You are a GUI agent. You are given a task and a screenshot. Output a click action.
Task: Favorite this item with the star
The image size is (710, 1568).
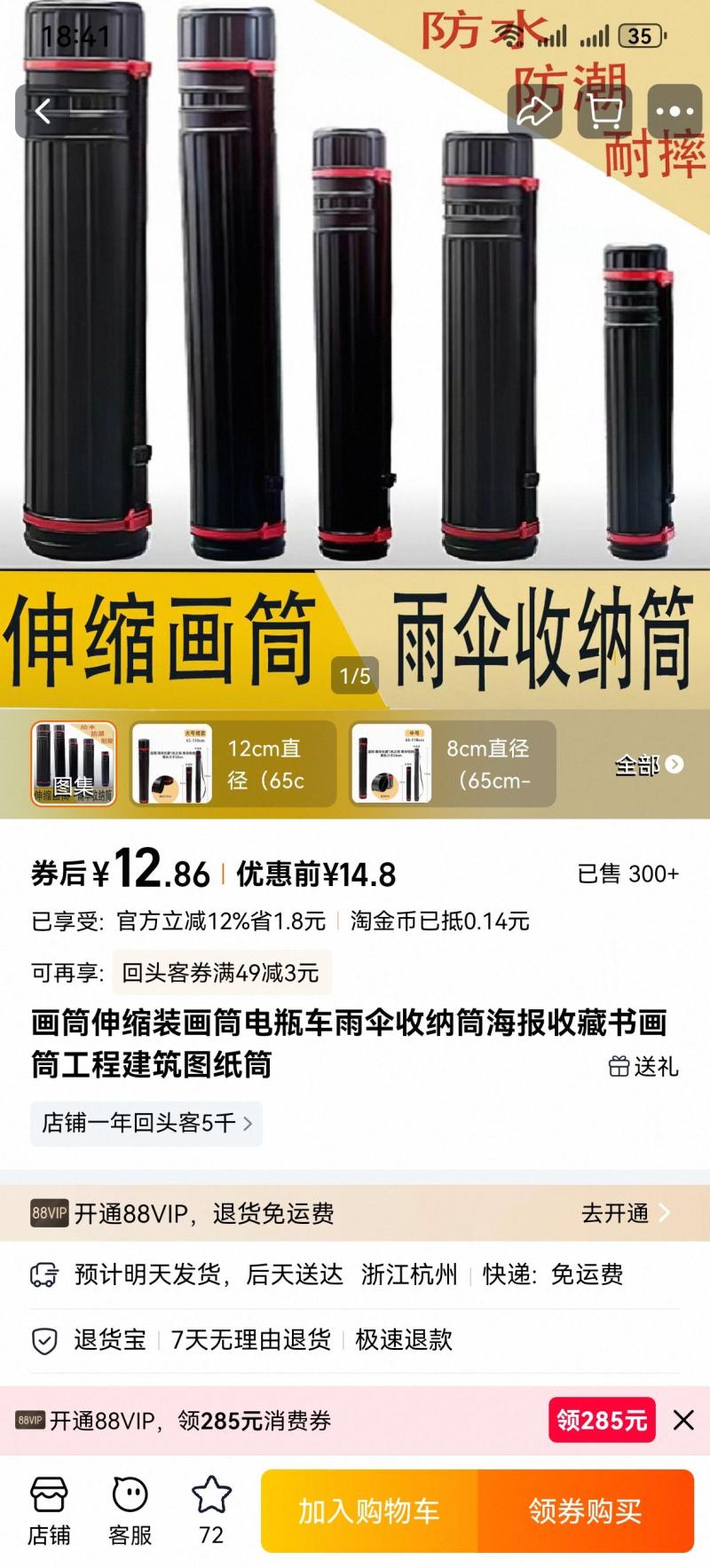[x=211, y=1510]
